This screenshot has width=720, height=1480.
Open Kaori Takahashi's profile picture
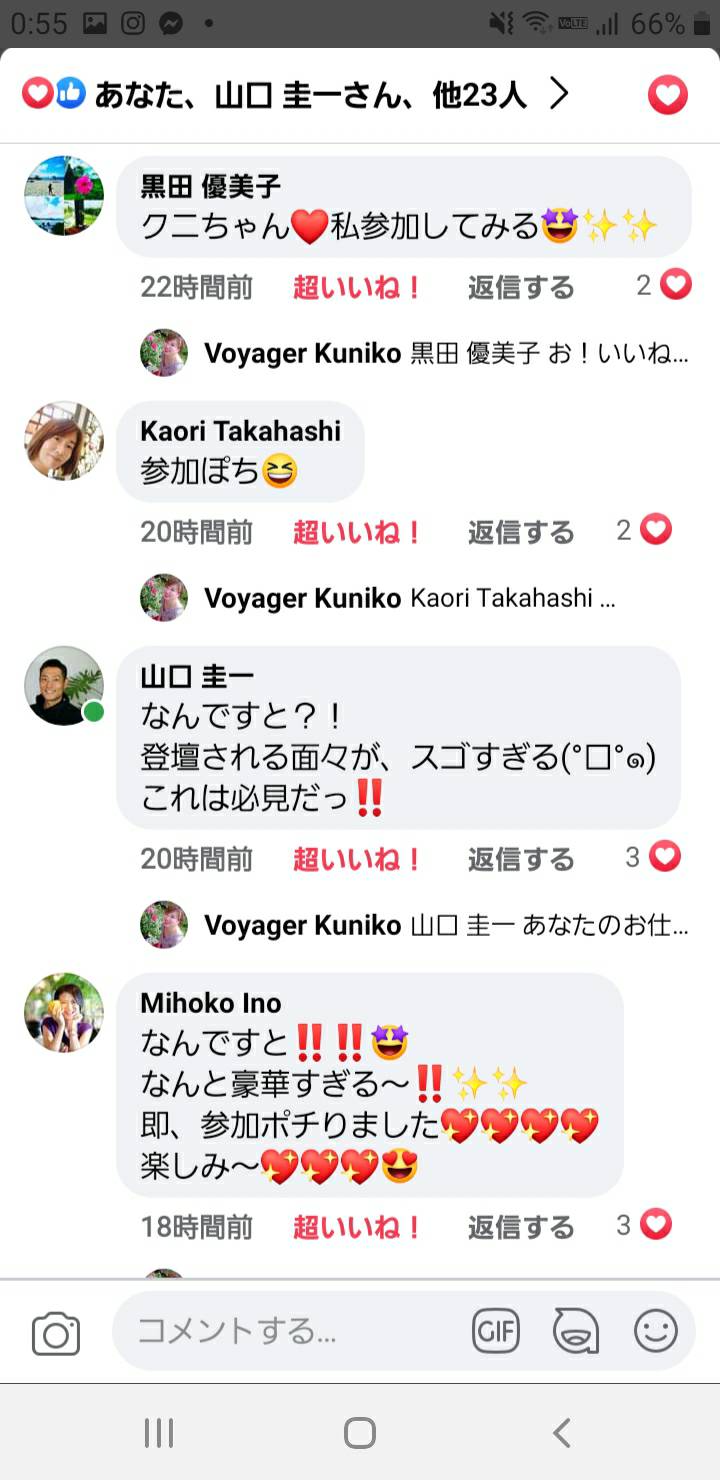[x=64, y=441]
